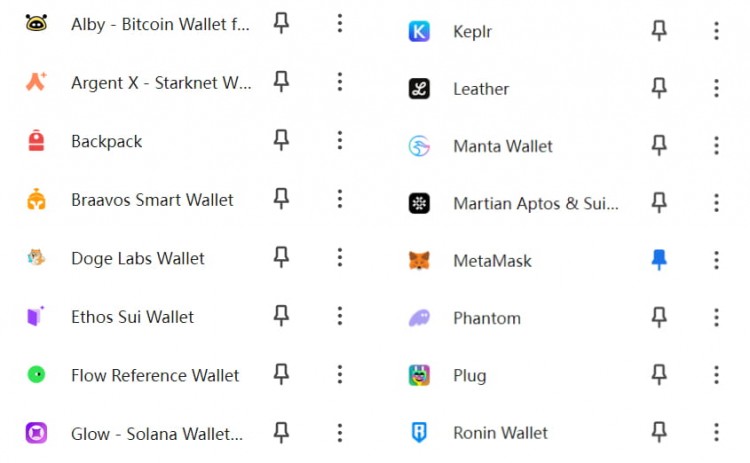Viewport: 750px width, 463px height.
Task: Open more options for MetaMask
Action: tap(716, 260)
